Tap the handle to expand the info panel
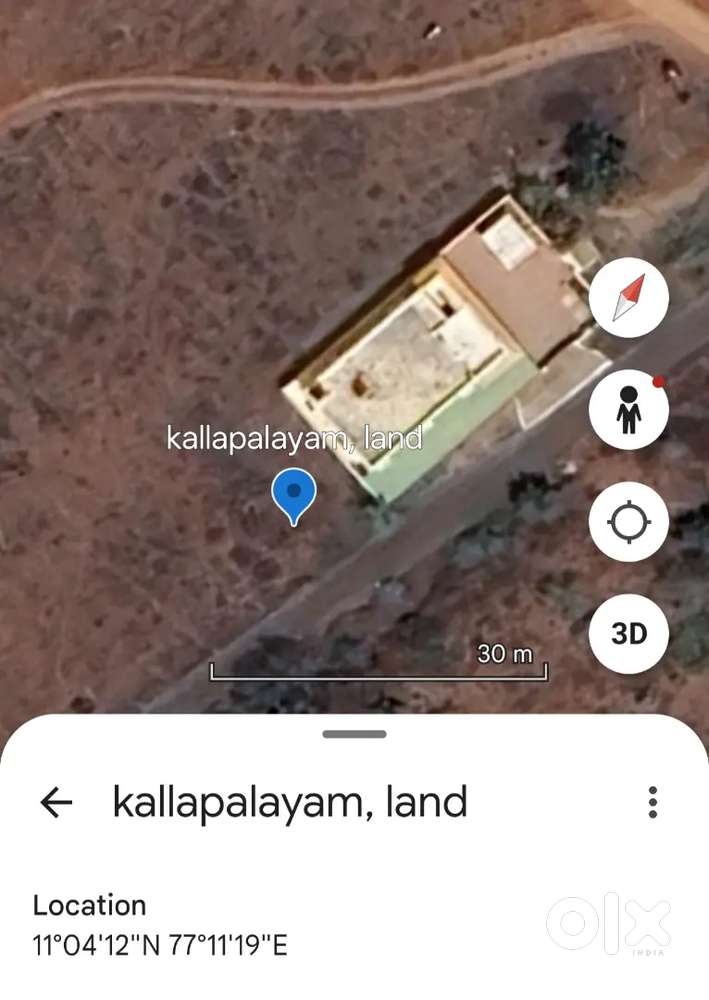This screenshot has height=1000, width=709. point(354,734)
